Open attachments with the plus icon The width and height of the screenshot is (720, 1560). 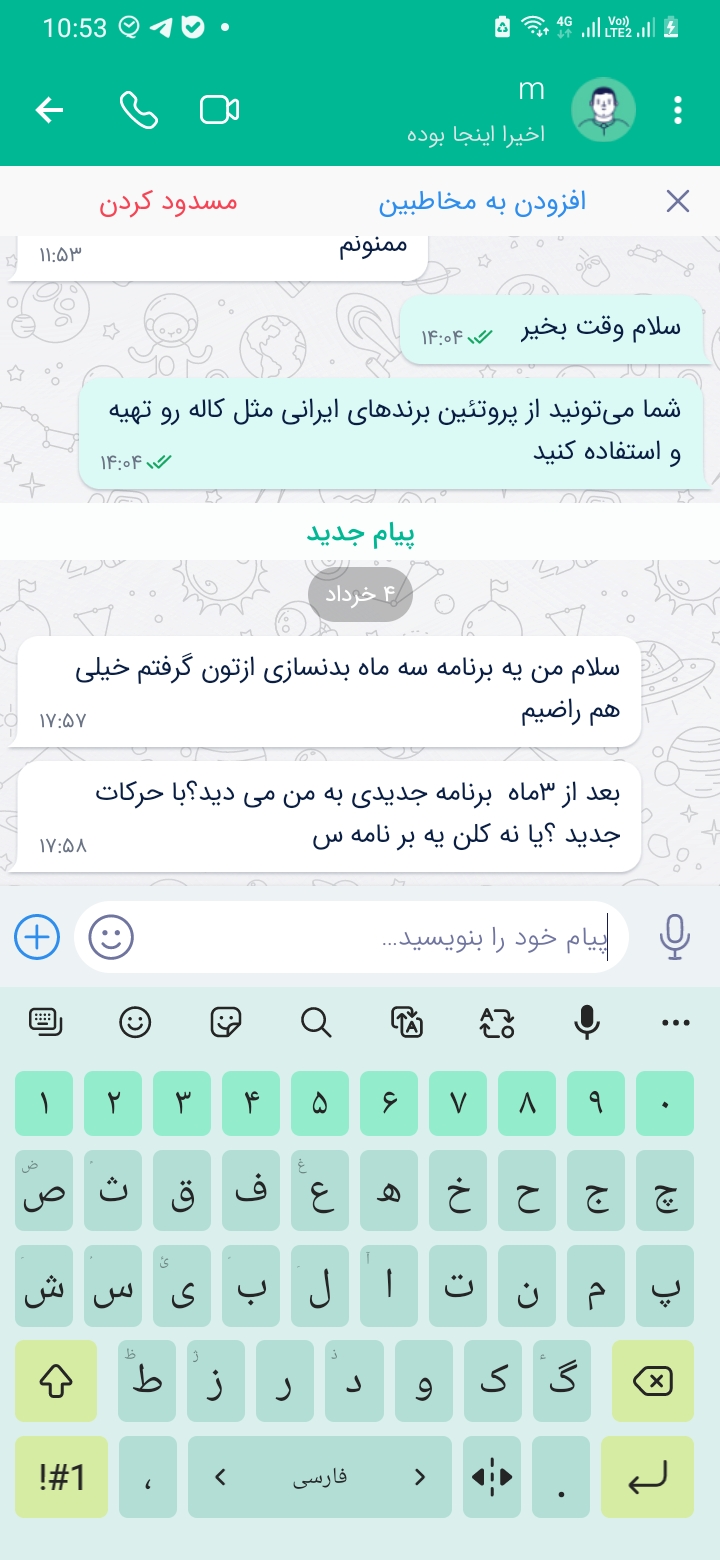(x=37, y=937)
